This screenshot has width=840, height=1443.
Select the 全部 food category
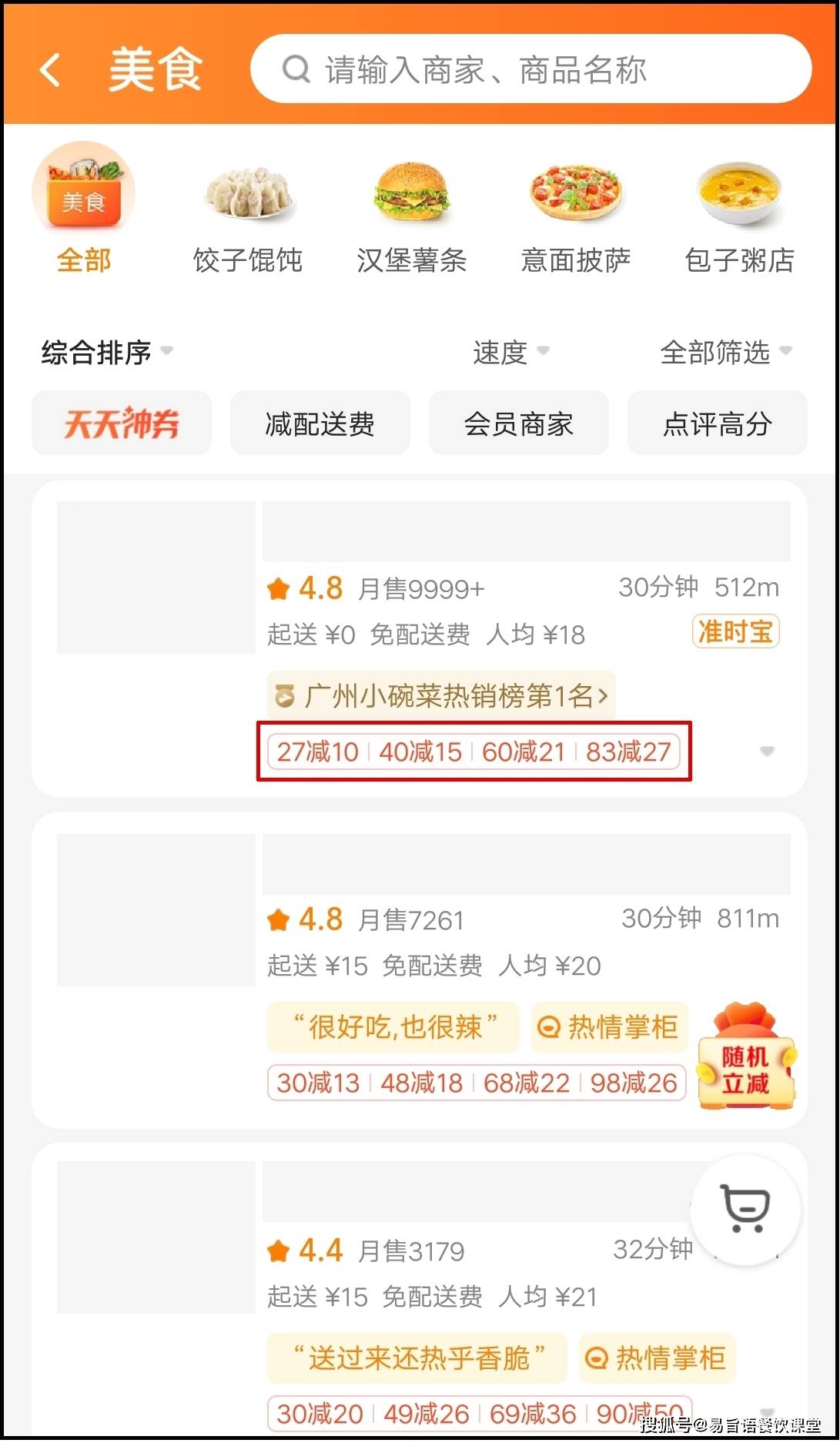tap(83, 209)
